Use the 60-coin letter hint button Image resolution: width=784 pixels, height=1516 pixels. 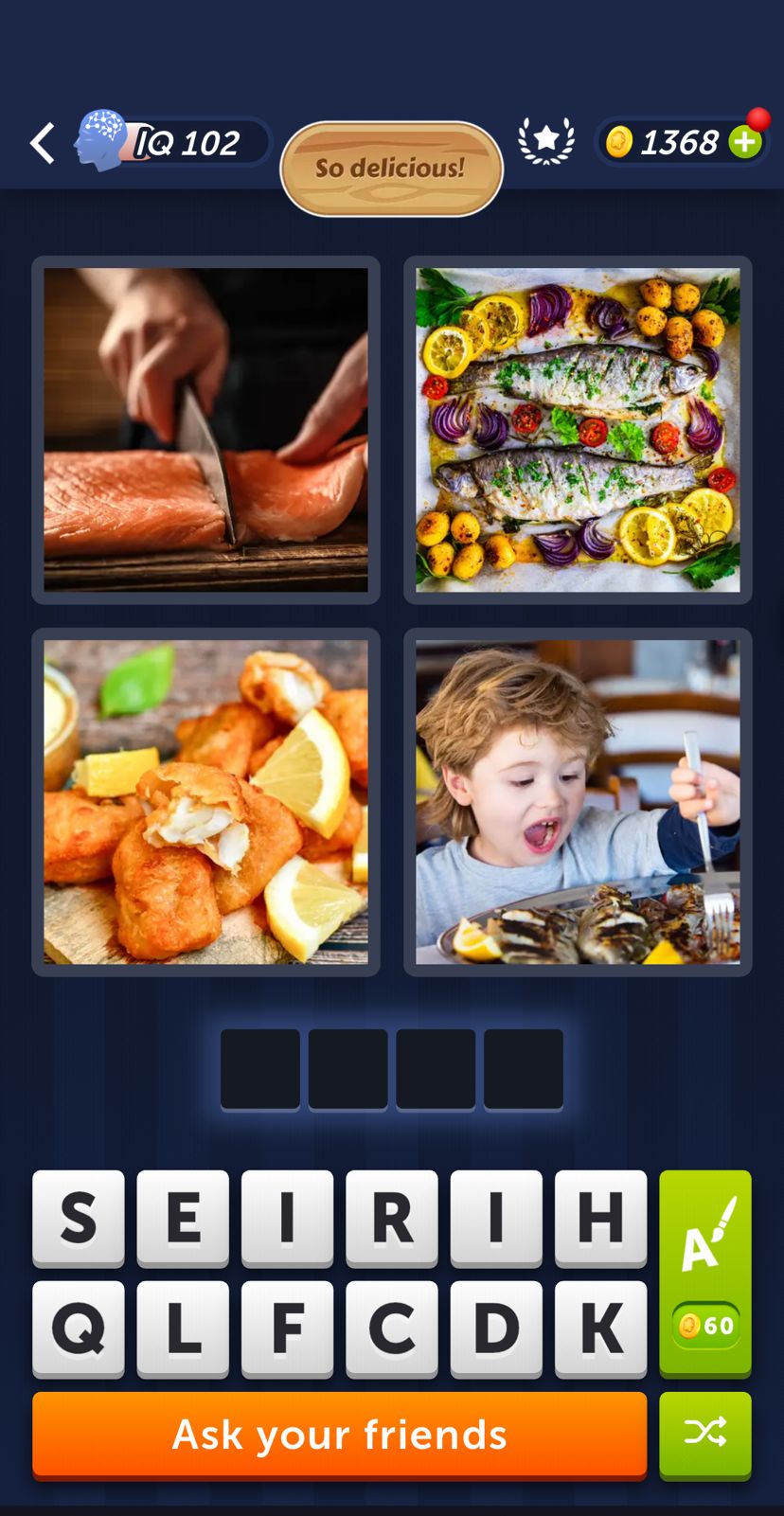tap(704, 1272)
